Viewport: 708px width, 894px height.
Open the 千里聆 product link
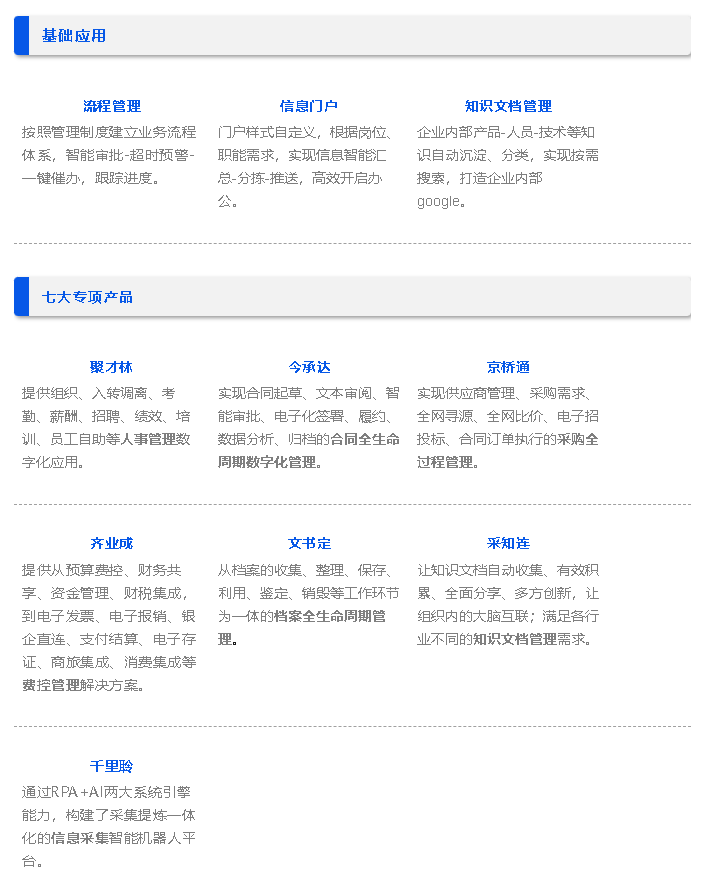[111, 767]
